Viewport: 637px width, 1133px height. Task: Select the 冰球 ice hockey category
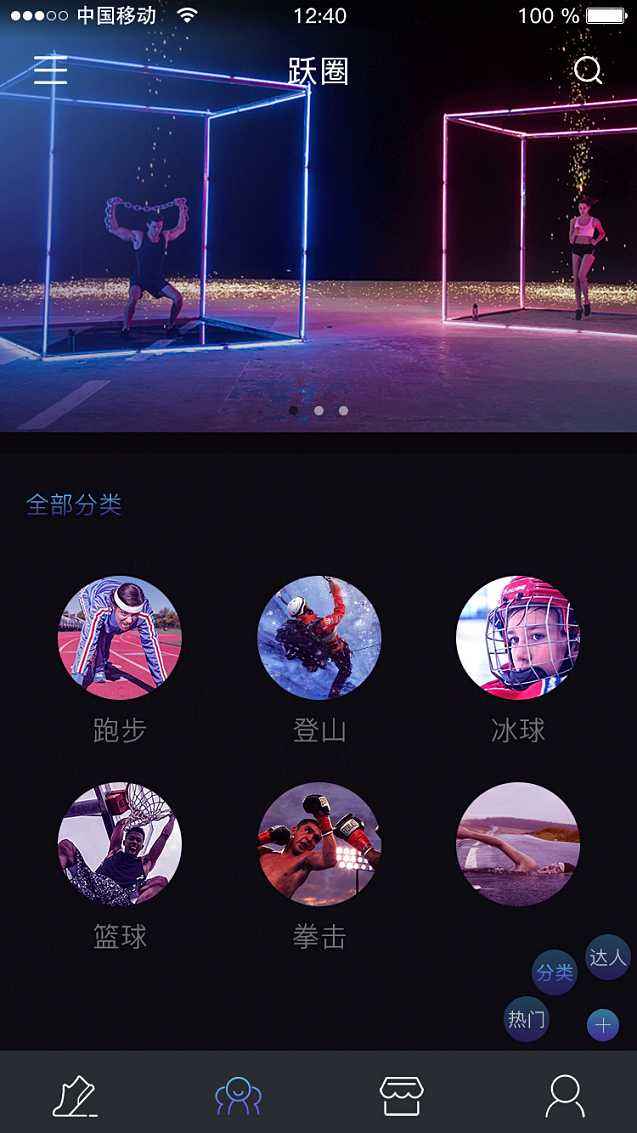(518, 637)
